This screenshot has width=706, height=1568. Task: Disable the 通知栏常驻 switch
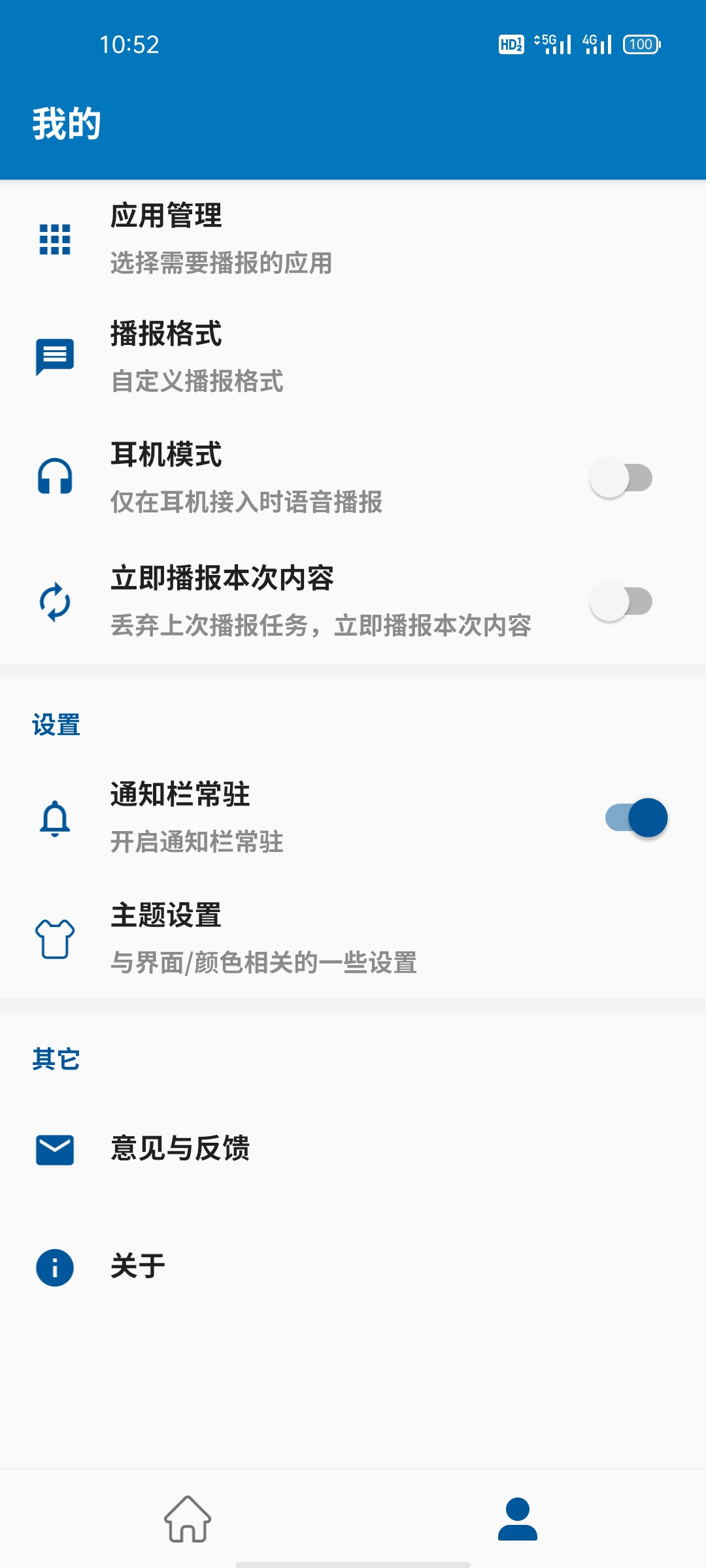634,819
